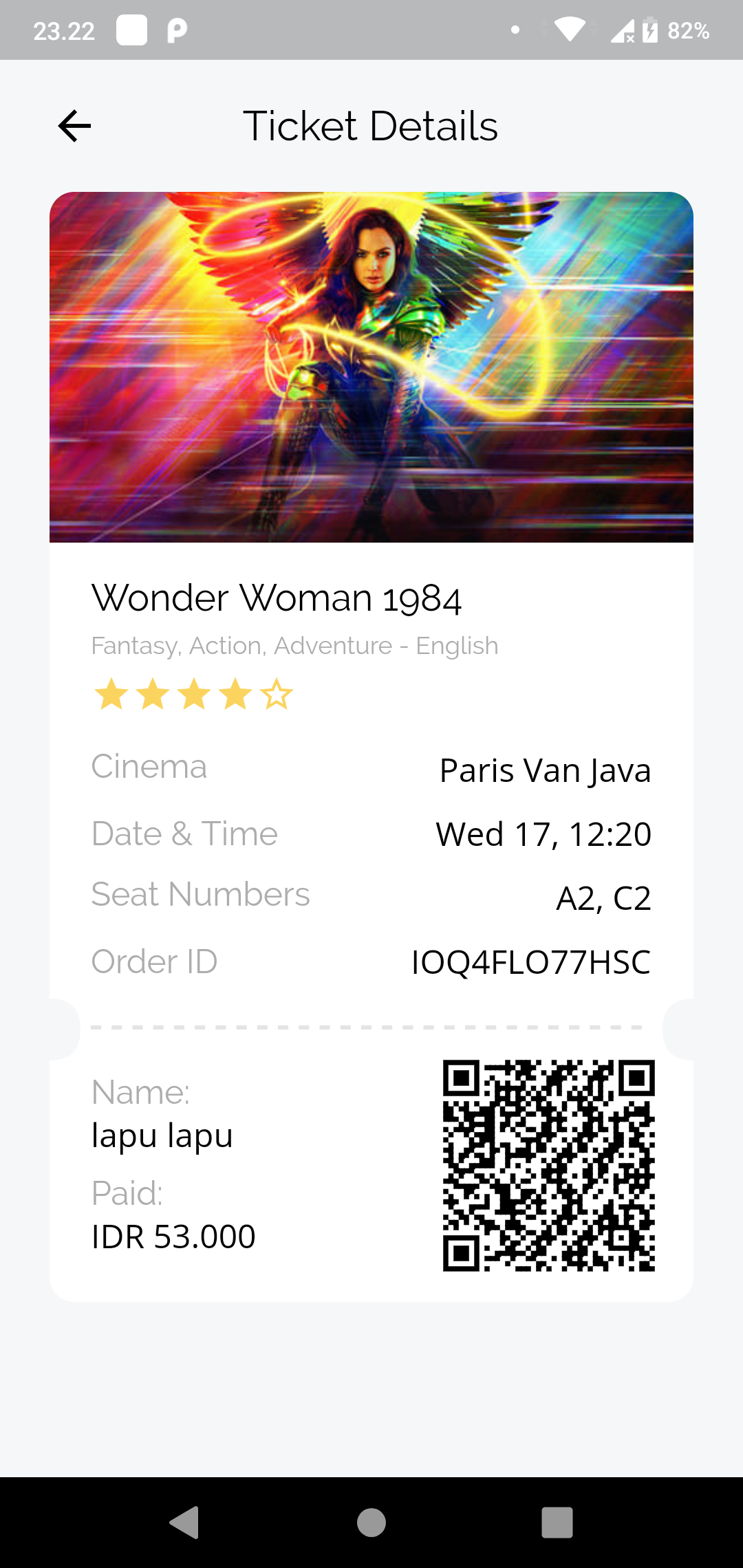Screen dimensions: 743x1568
Task: Click the four-star rating row
Action: coord(194,695)
